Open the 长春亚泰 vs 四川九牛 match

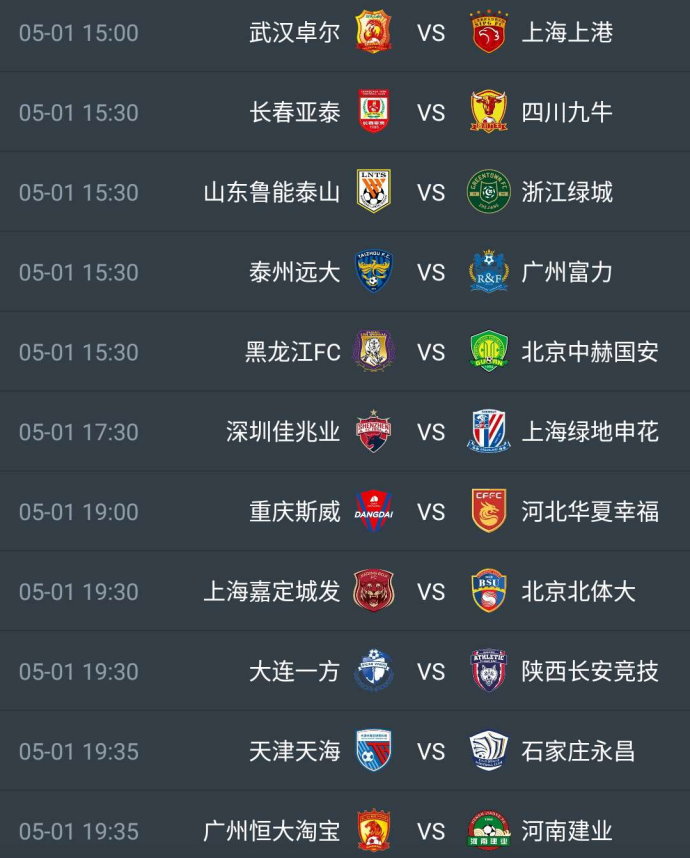pyautogui.click(x=431, y=112)
